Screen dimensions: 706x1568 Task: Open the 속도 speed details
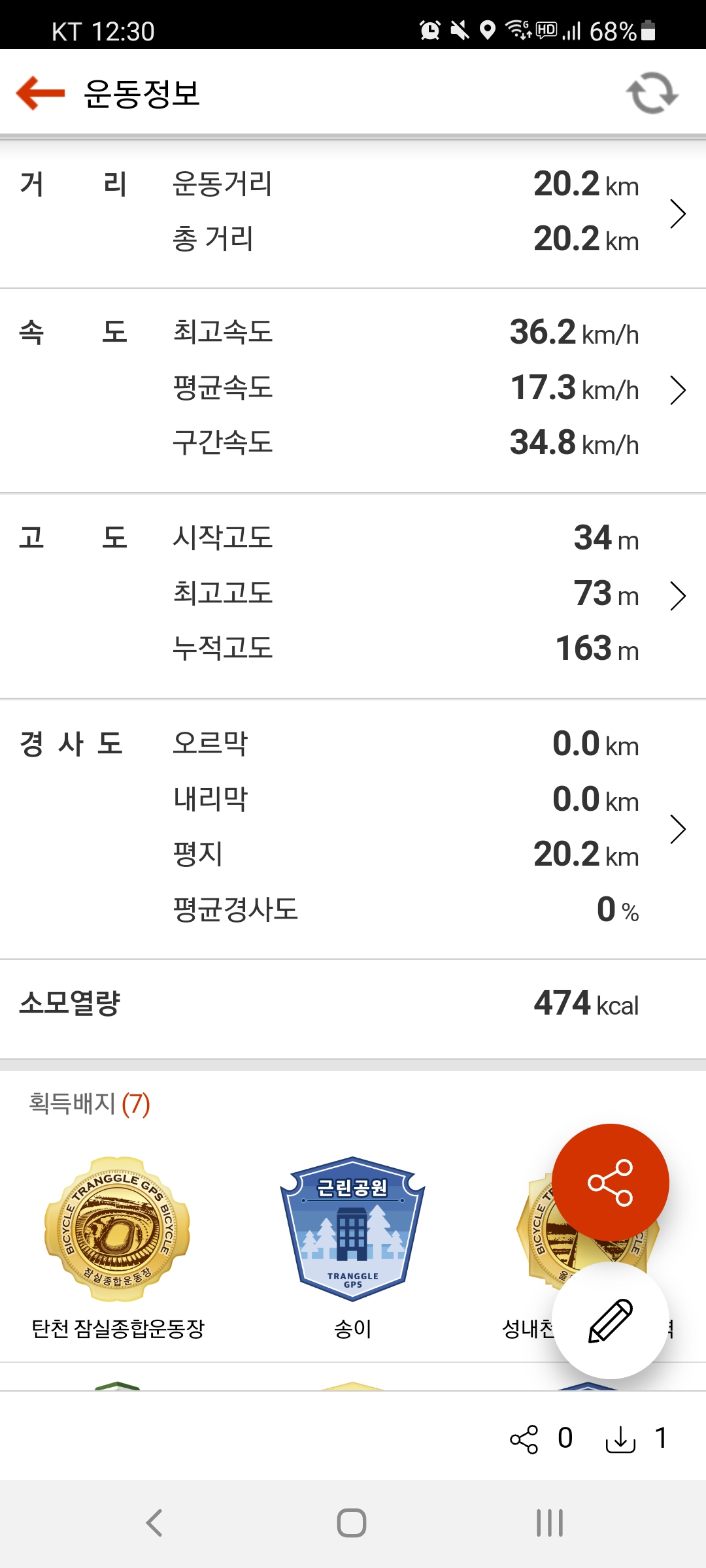[678, 391]
